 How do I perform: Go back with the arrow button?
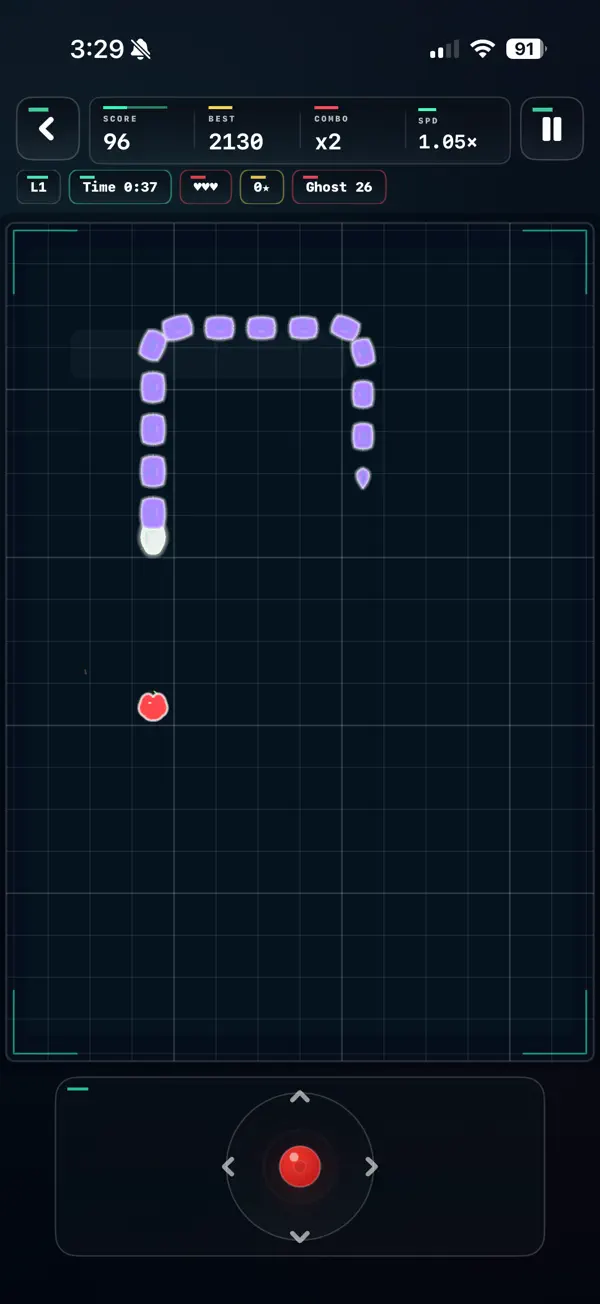pos(47,129)
